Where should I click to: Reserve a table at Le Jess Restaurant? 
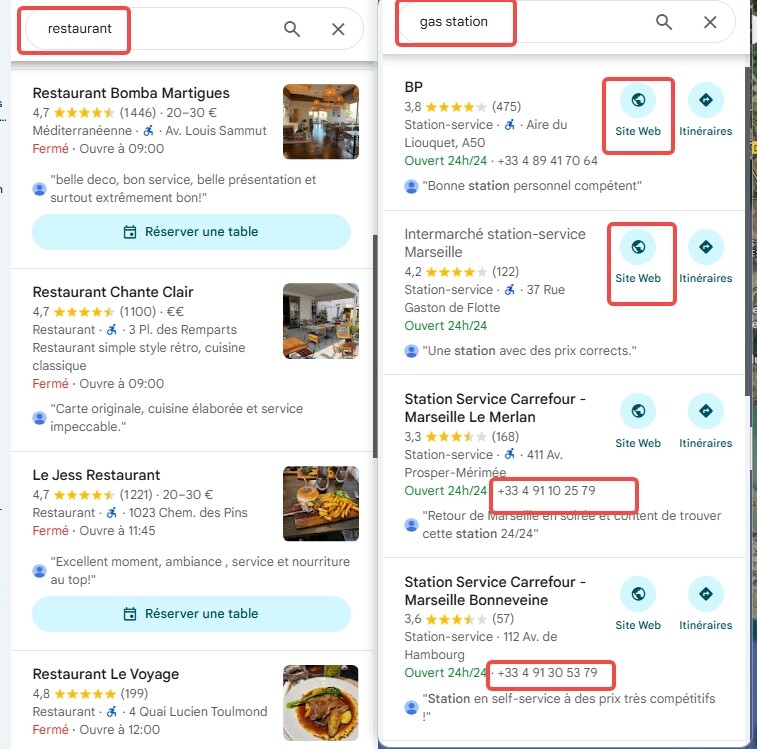(x=191, y=613)
